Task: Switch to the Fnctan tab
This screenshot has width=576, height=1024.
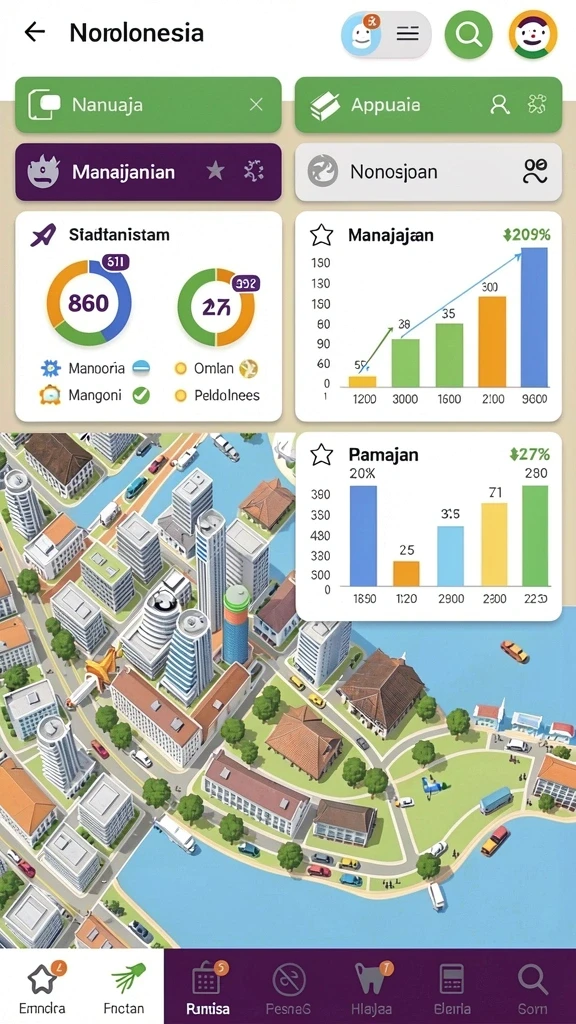Action: (124, 987)
